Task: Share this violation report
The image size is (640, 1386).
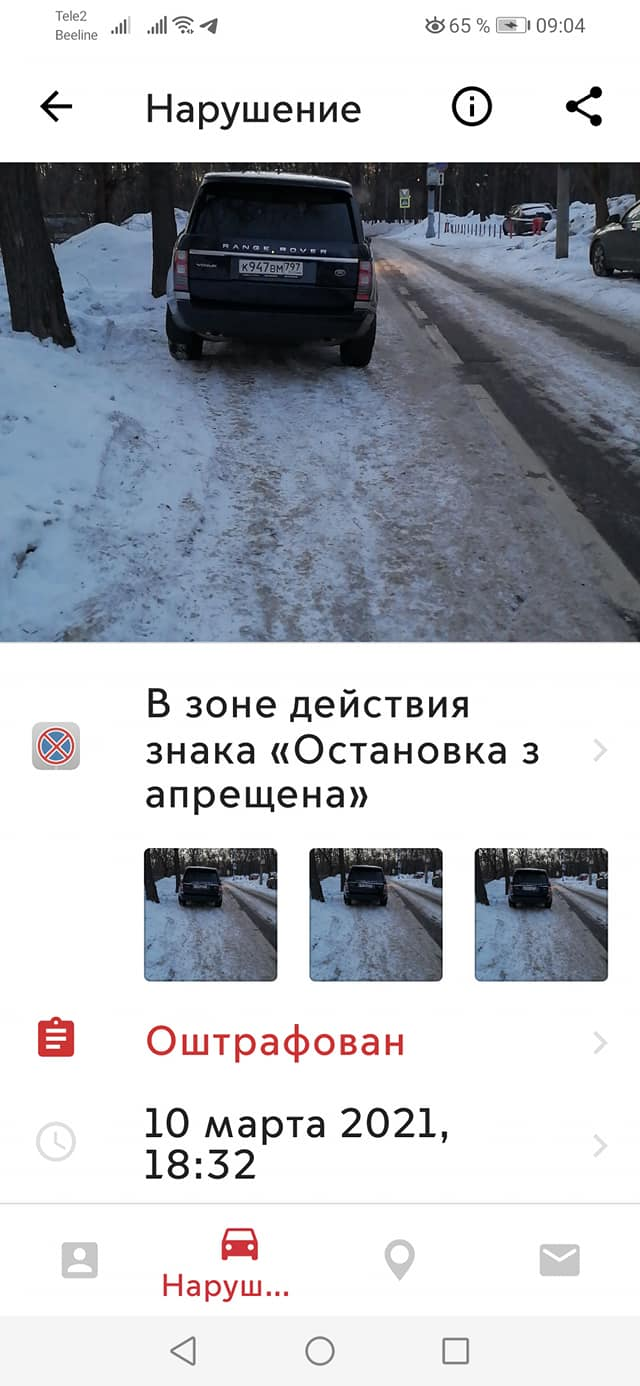Action: (584, 107)
